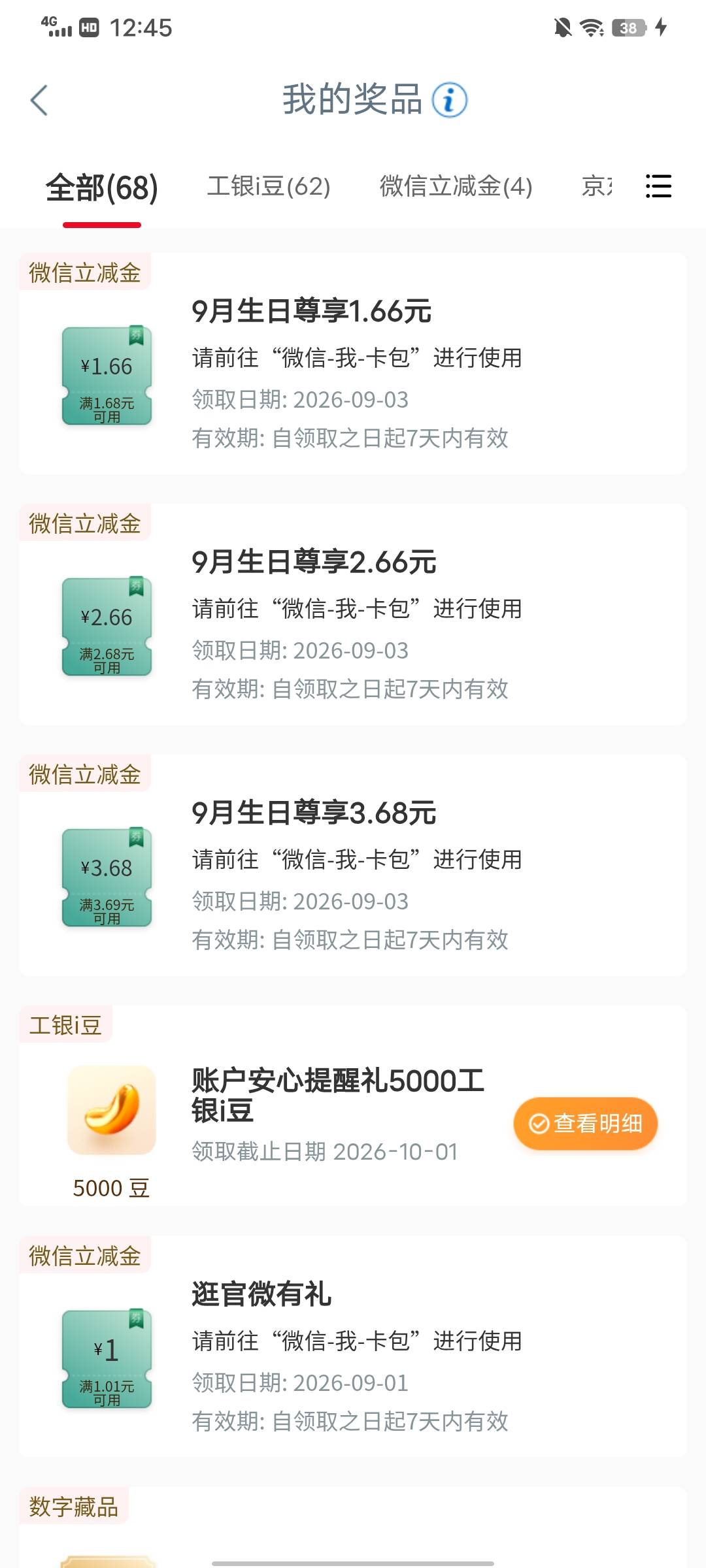The width and height of the screenshot is (706, 1568).
Task: Select the 全部(68) tab
Action: (102, 188)
